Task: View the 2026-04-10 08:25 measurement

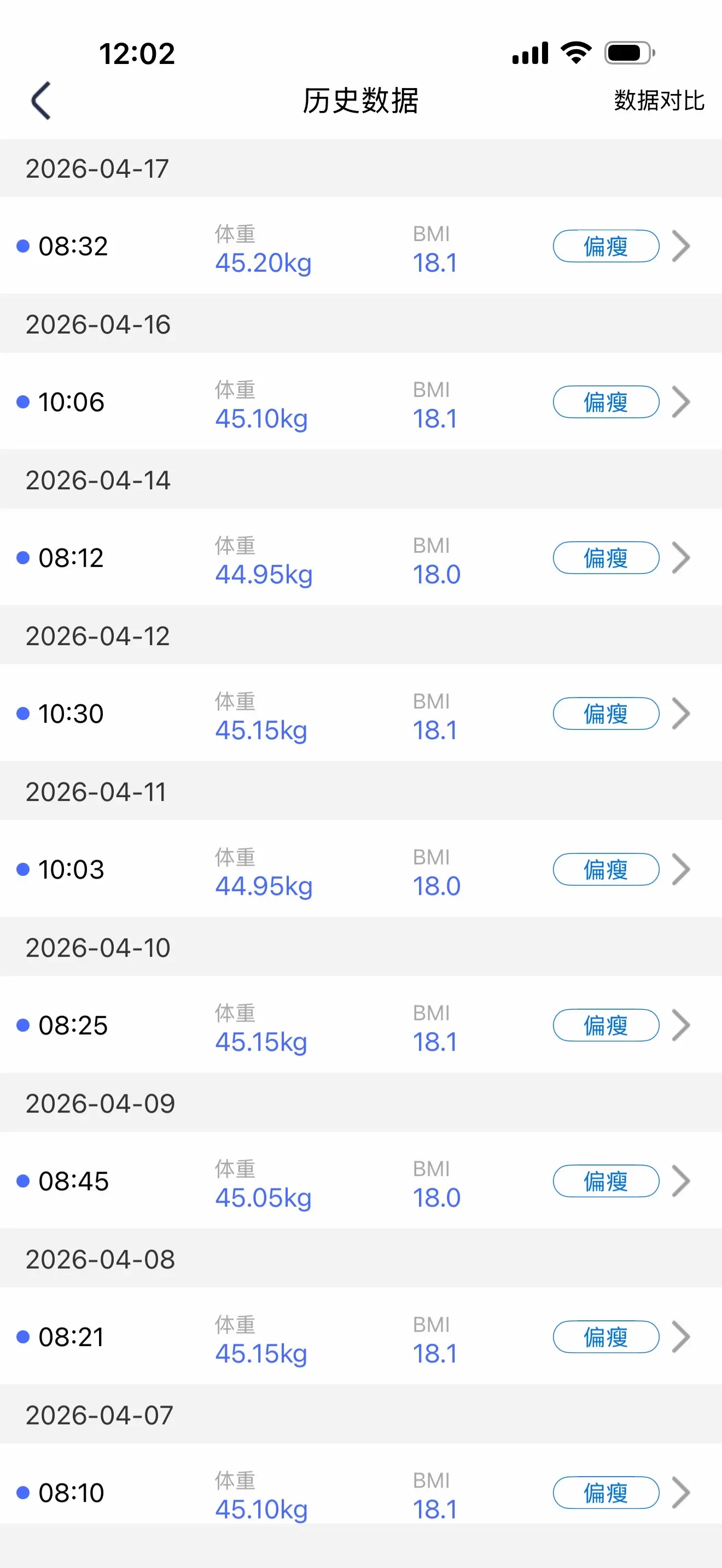Action: point(360,1026)
